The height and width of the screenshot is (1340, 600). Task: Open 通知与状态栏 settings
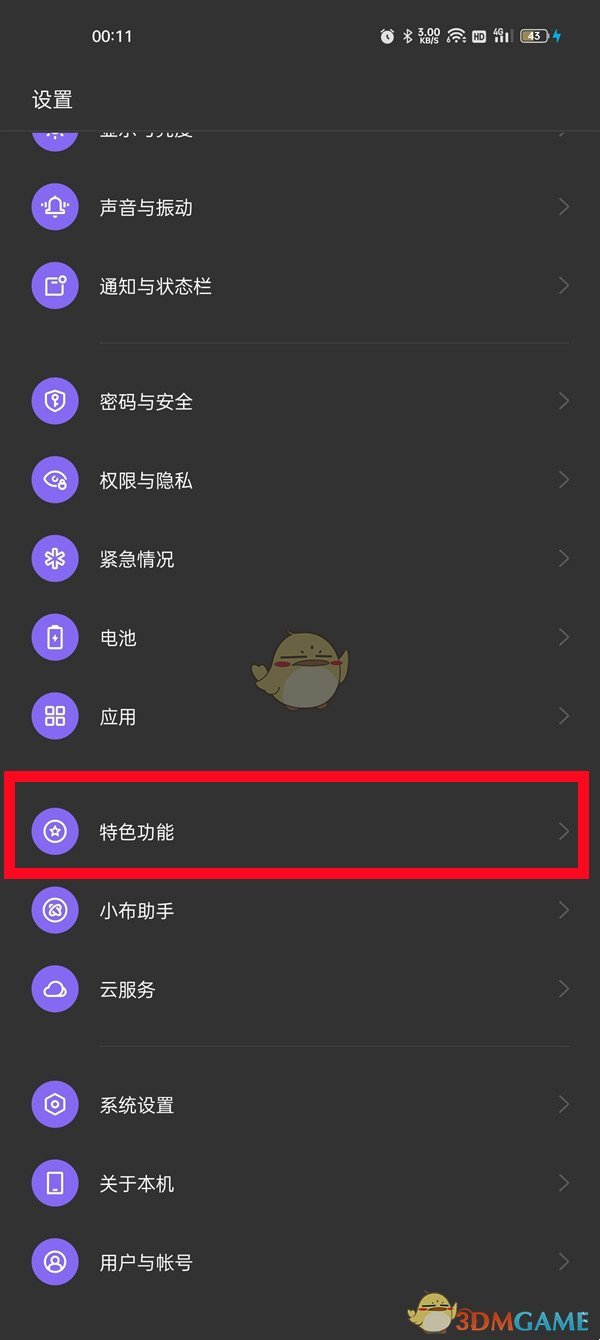coord(300,287)
